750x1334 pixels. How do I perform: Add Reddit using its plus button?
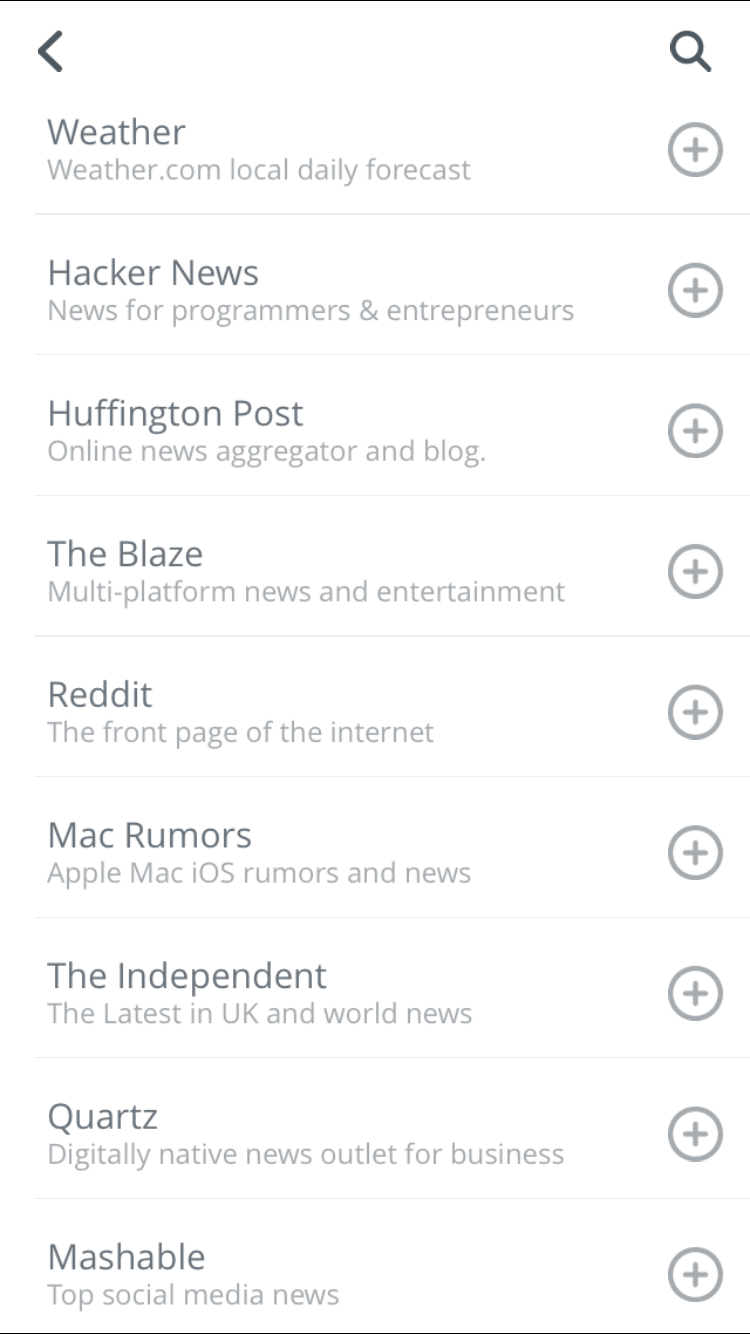pyautogui.click(x=695, y=712)
